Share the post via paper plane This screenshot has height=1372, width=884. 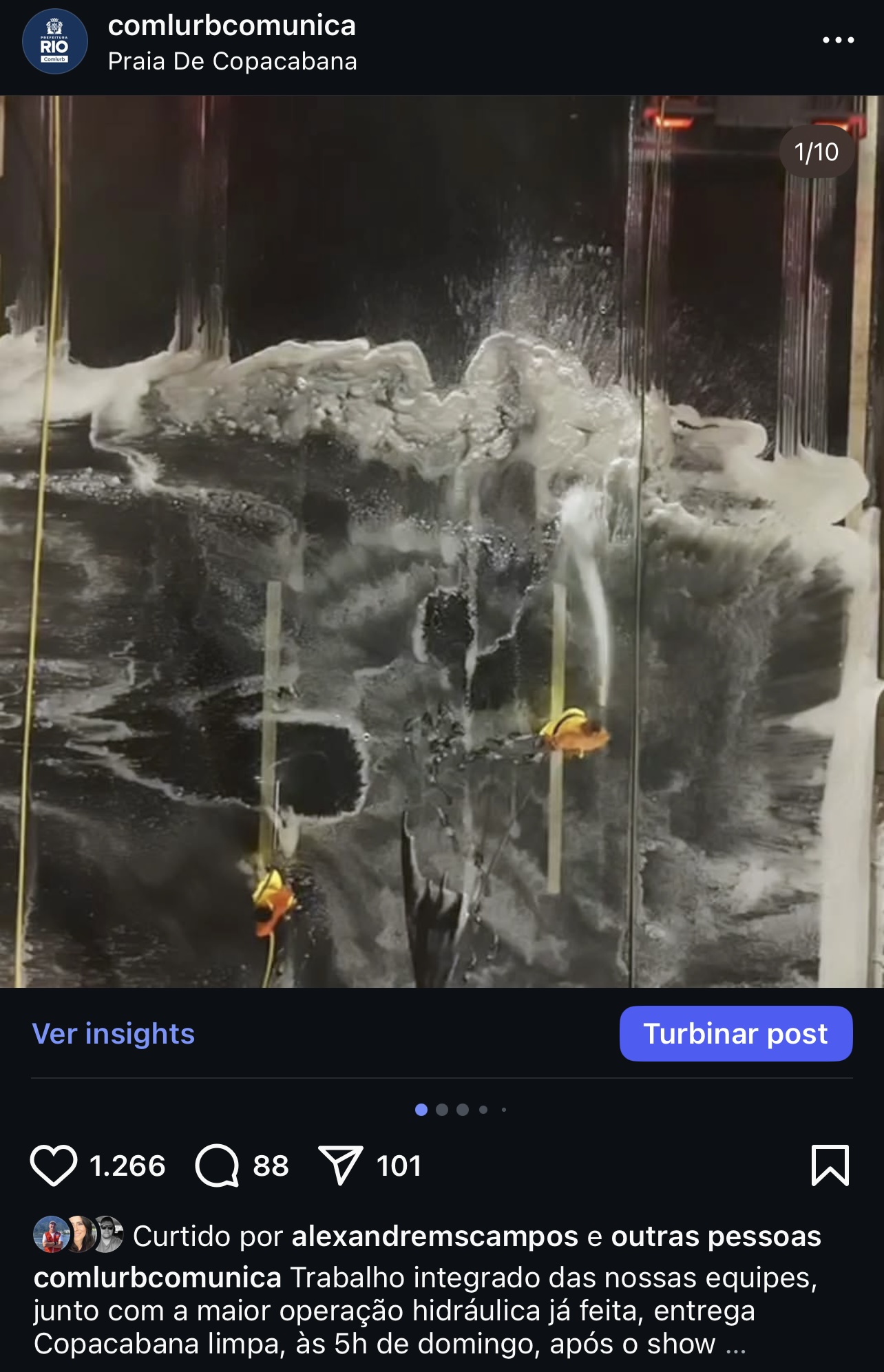(x=341, y=1165)
